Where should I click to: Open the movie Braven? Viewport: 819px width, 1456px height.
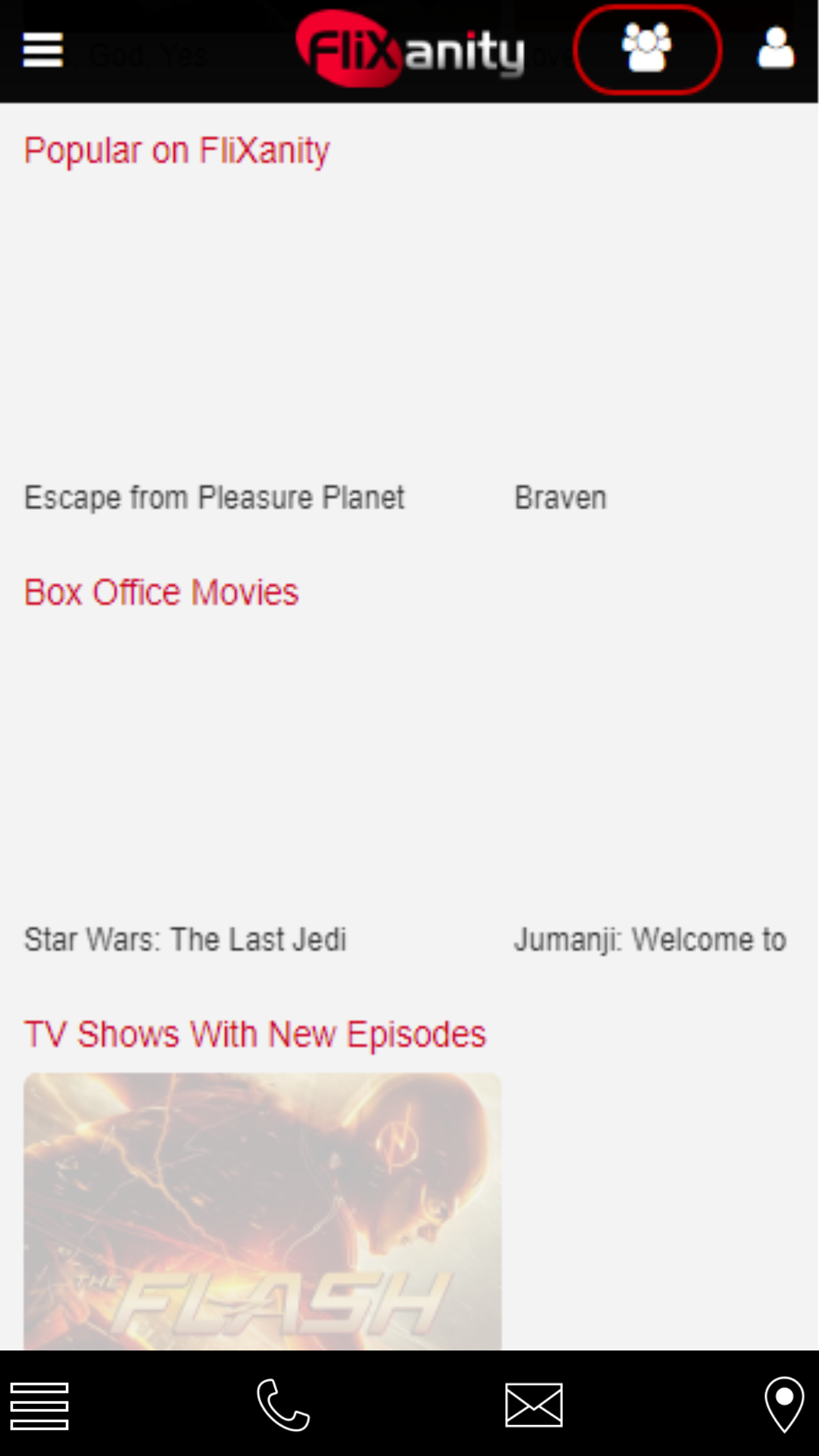pyautogui.click(x=560, y=497)
